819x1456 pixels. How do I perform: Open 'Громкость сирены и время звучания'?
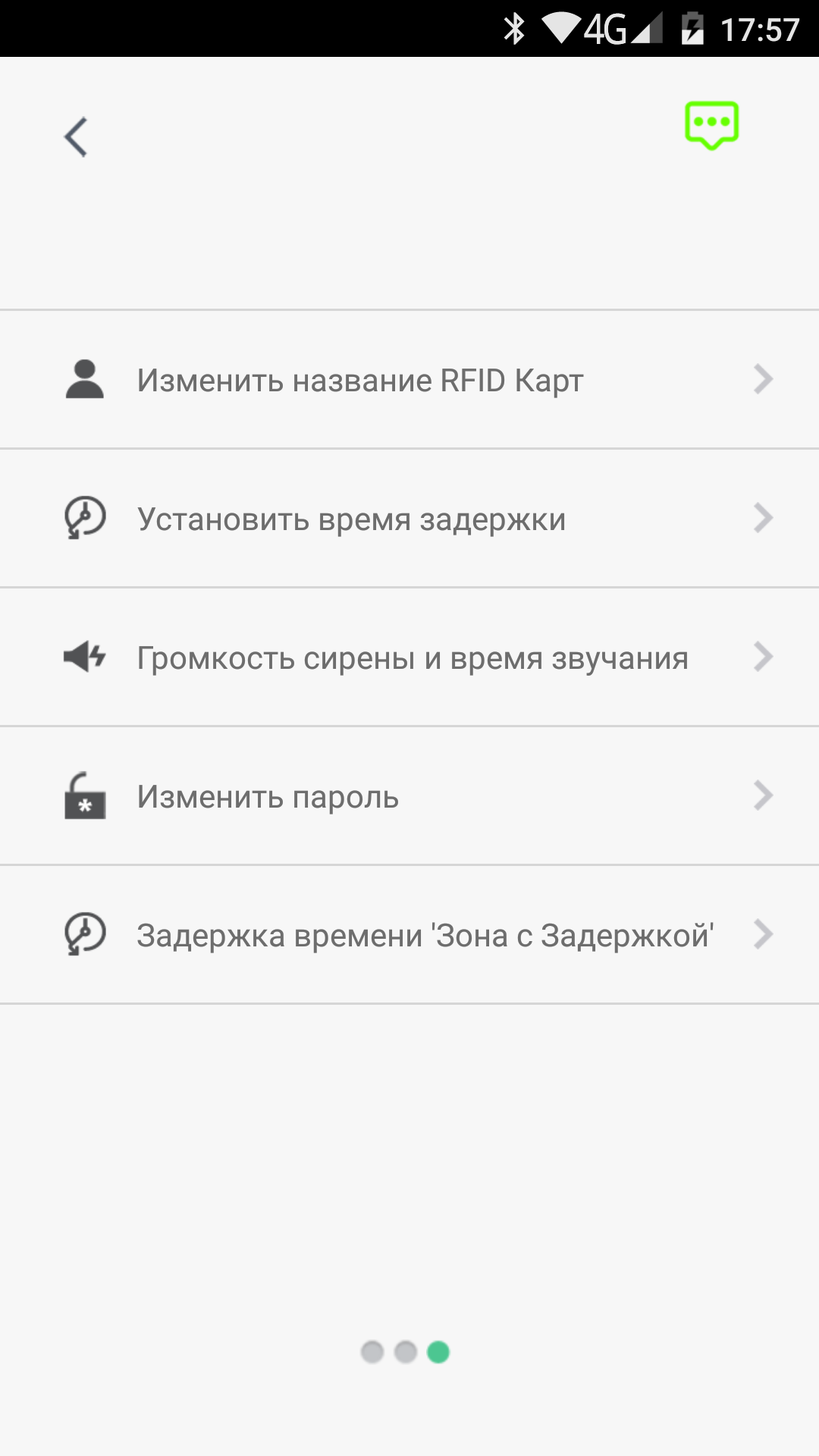pyautogui.click(x=409, y=657)
